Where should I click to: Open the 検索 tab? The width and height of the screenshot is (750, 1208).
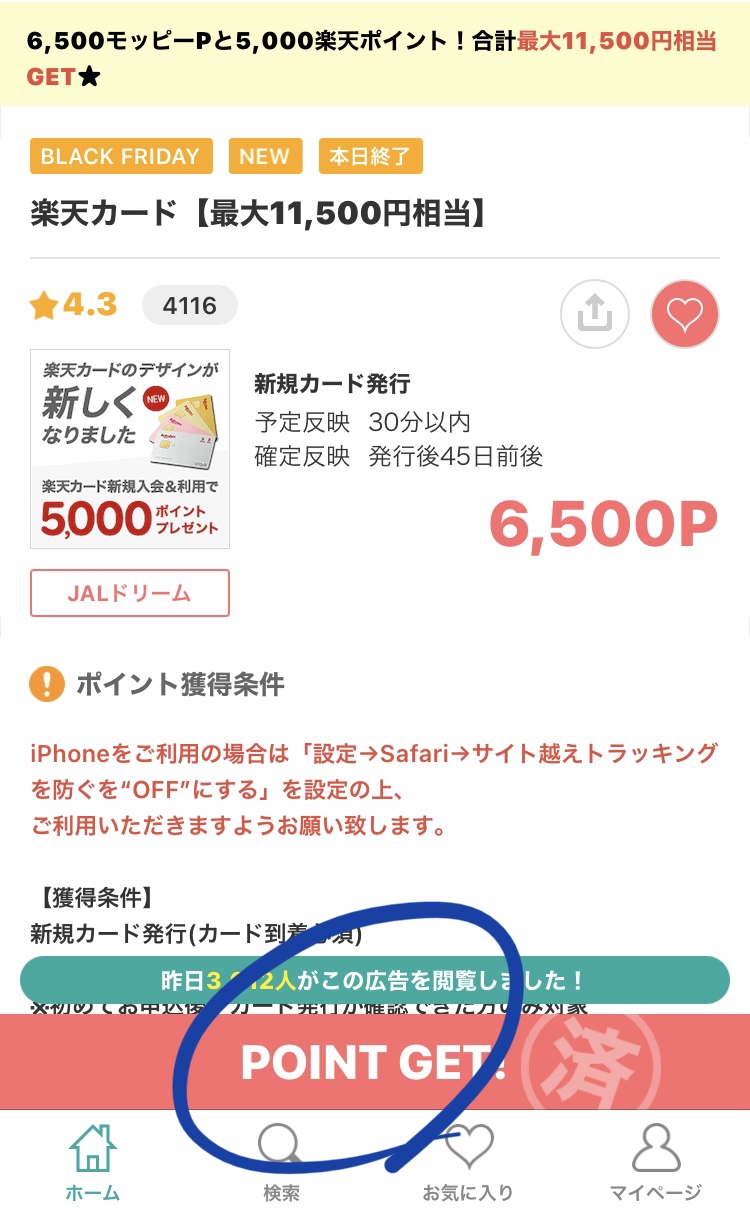pos(281,1163)
